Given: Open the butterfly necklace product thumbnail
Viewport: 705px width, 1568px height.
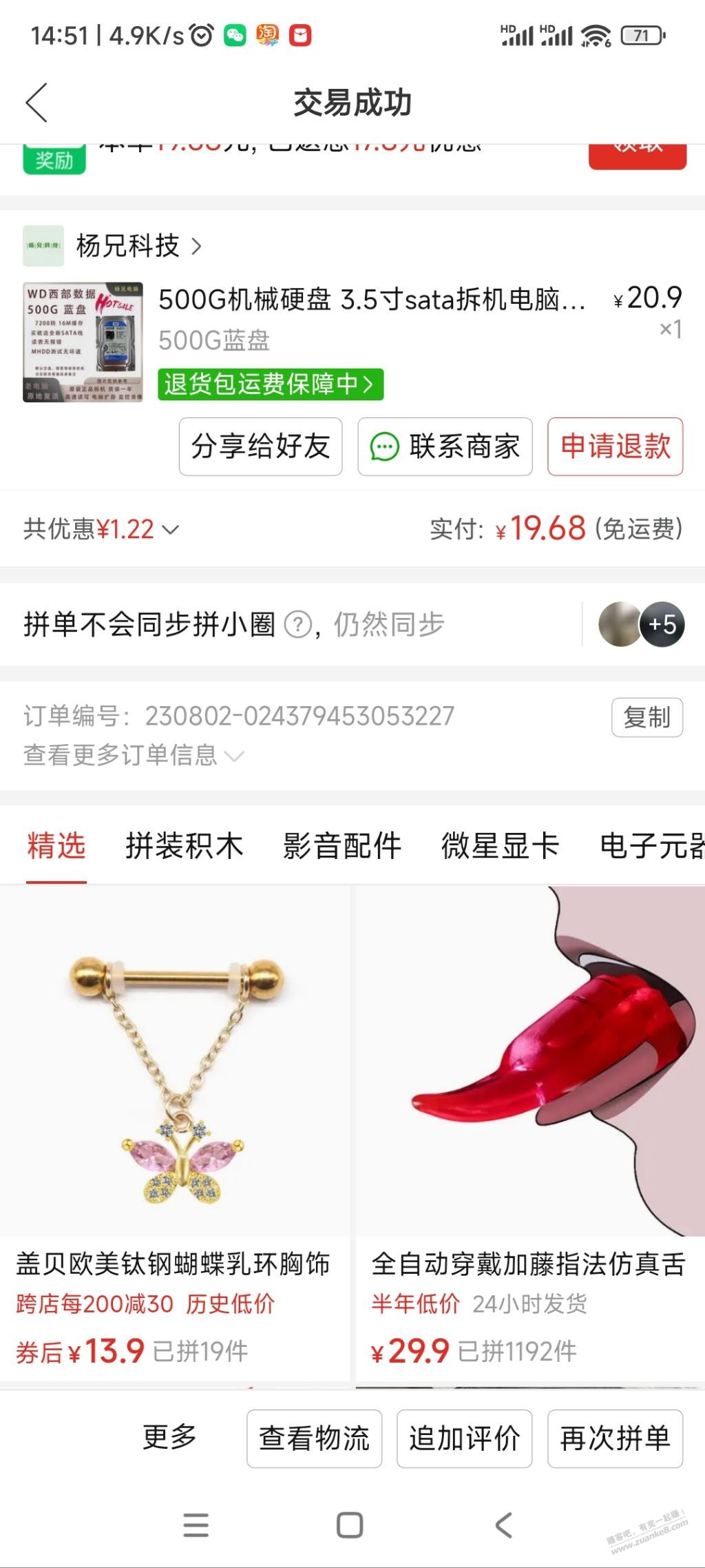Looking at the screenshot, I should (x=176, y=1075).
